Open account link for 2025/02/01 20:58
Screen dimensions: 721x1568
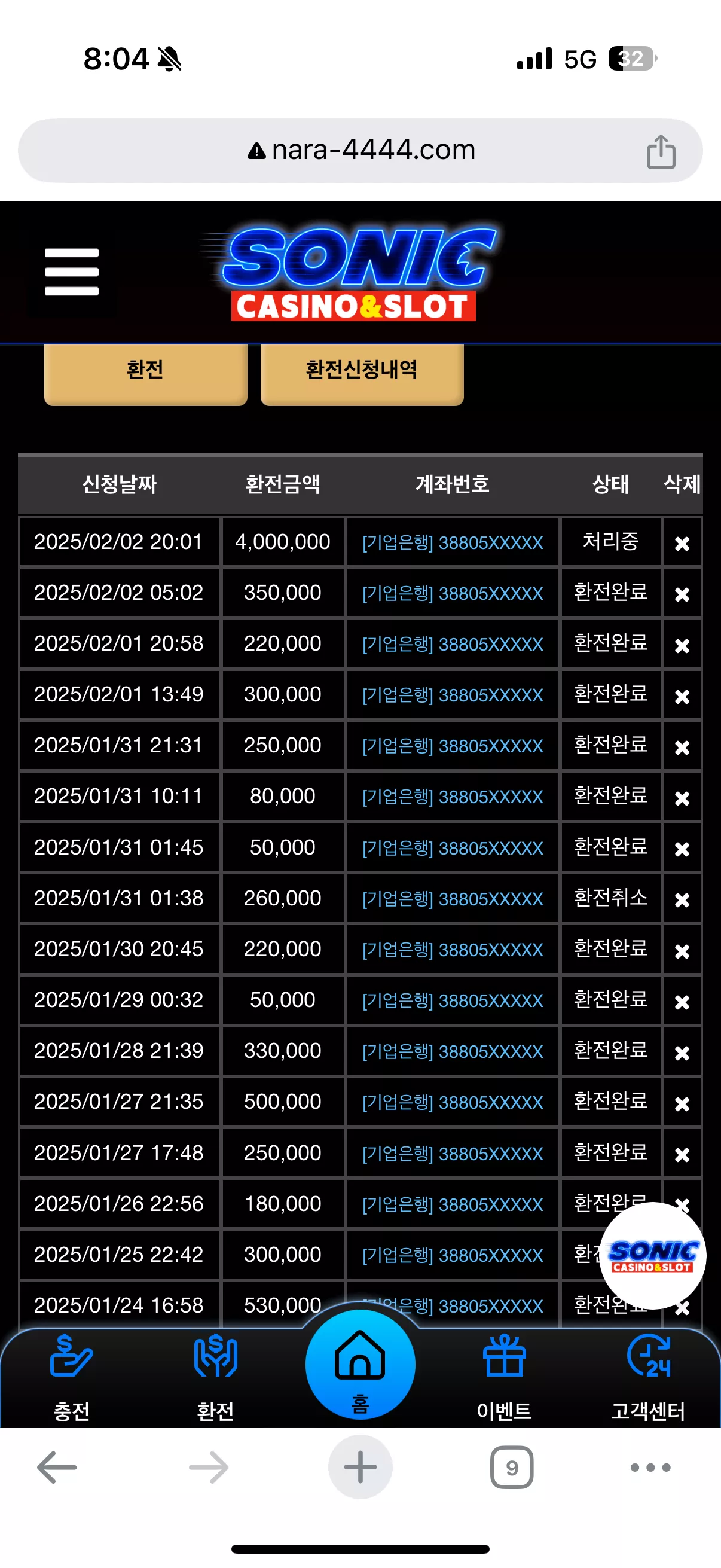[453, 645]
